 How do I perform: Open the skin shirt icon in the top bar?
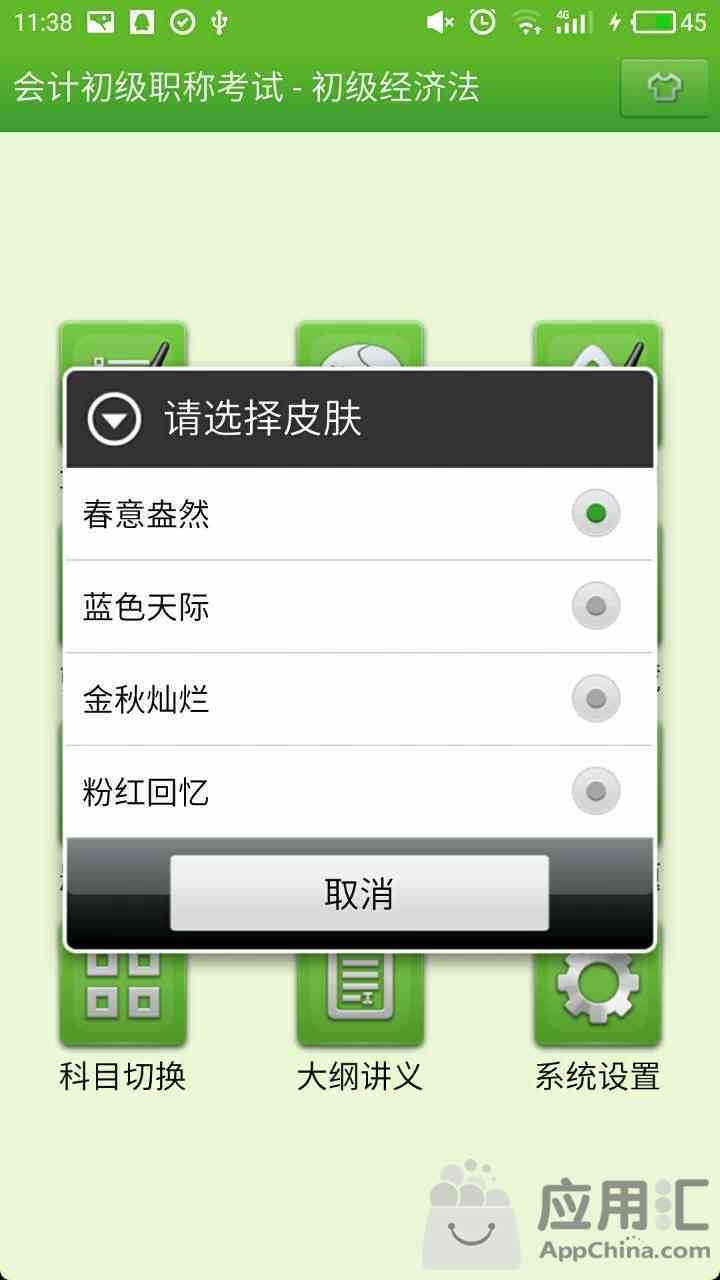(x=665, y=88)
